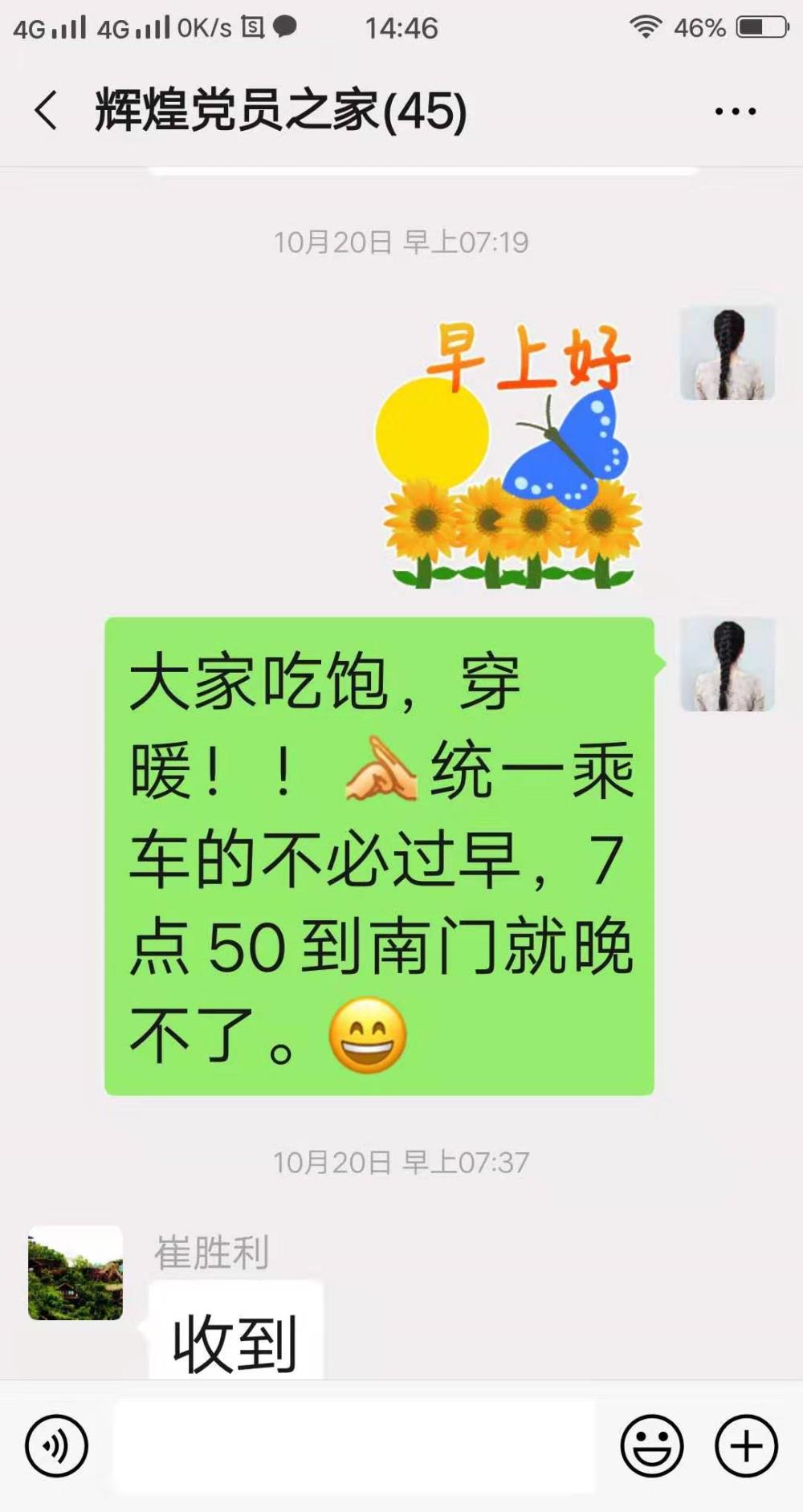Go back from the group chat
The height and width of the screenshot is (1512, 803).
pos(46,111)
